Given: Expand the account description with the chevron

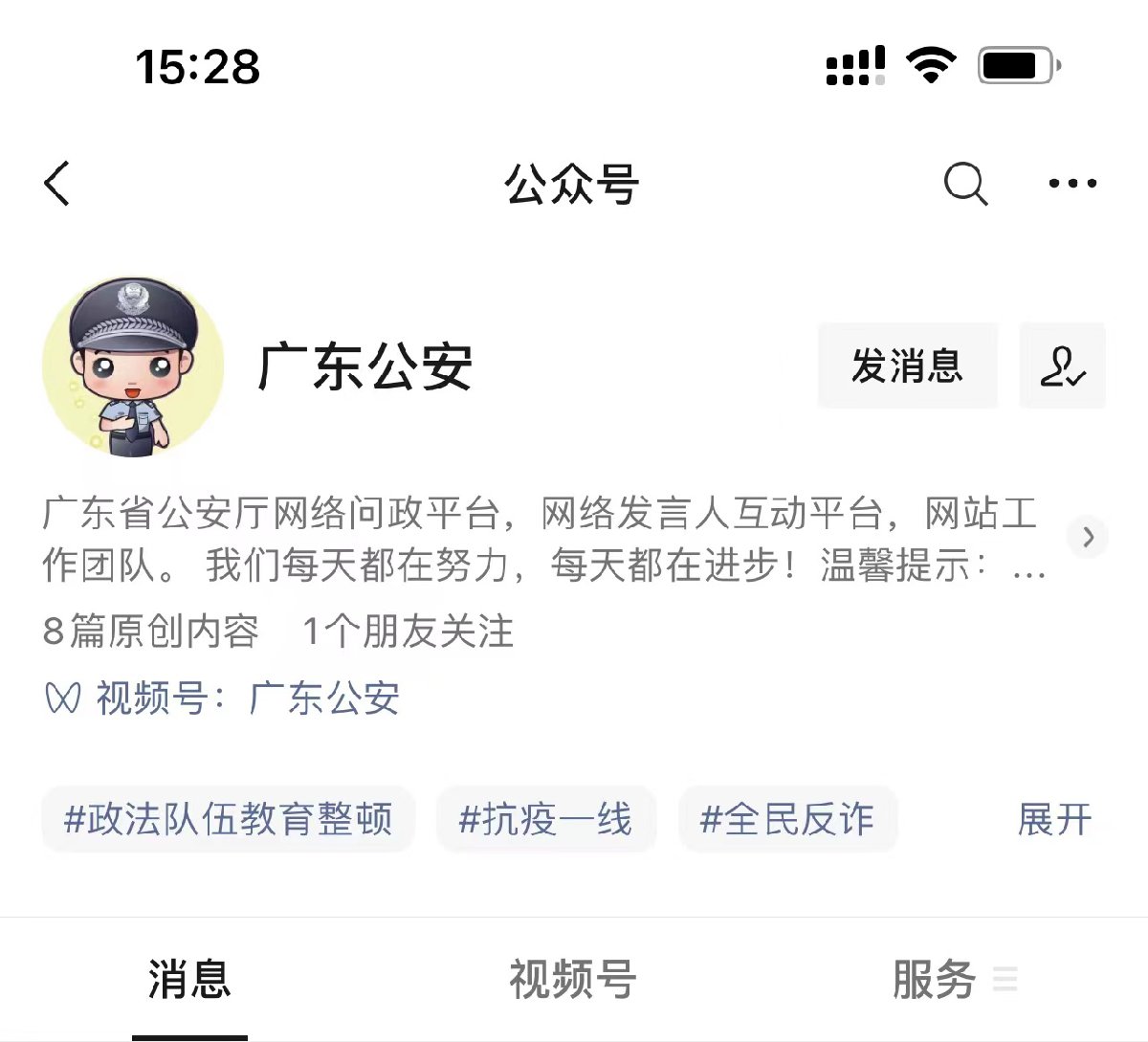Looking at the screenshot, I should (1088, 537).
